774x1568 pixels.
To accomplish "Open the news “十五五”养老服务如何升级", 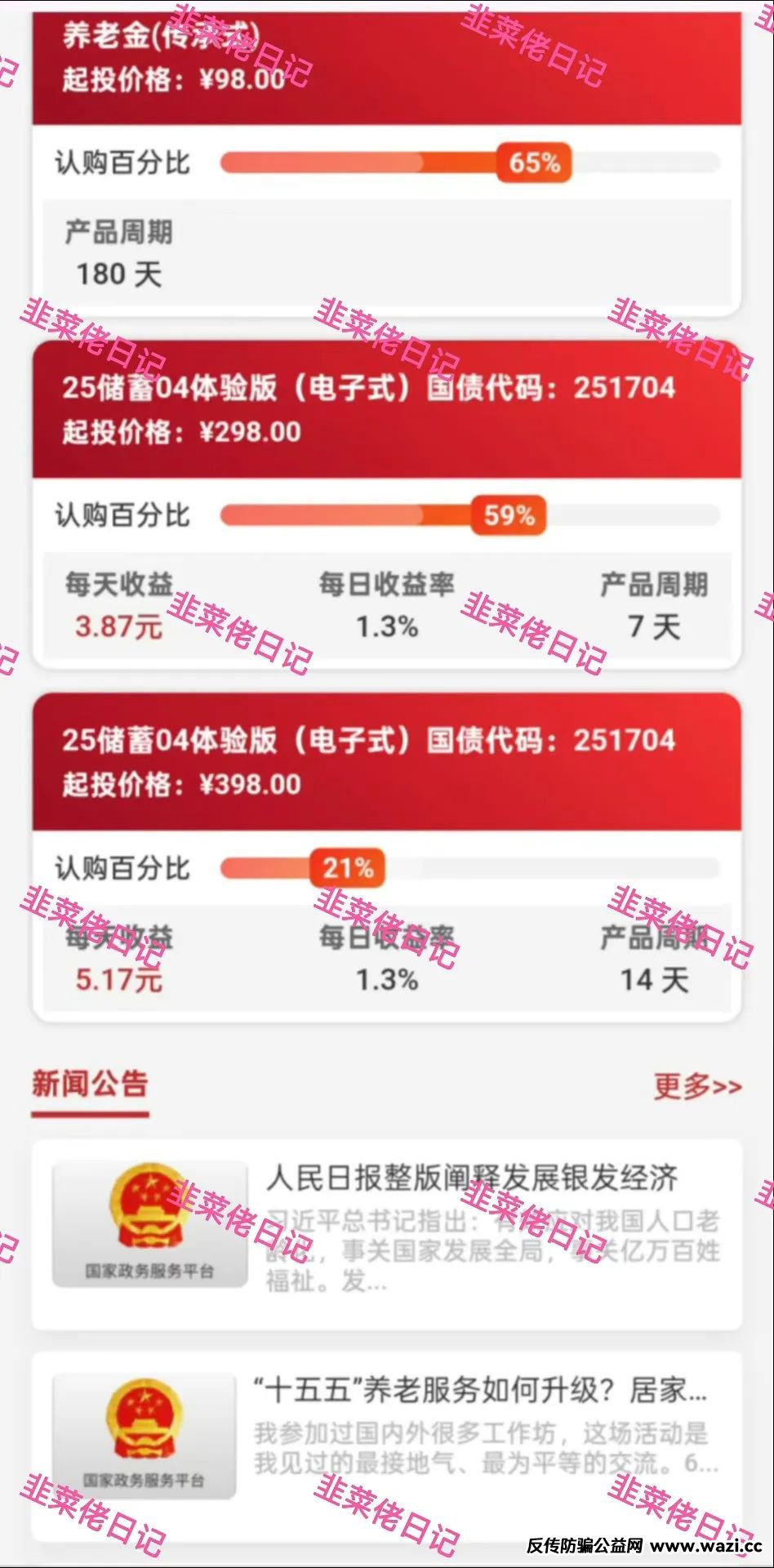I will [479, 1389].
